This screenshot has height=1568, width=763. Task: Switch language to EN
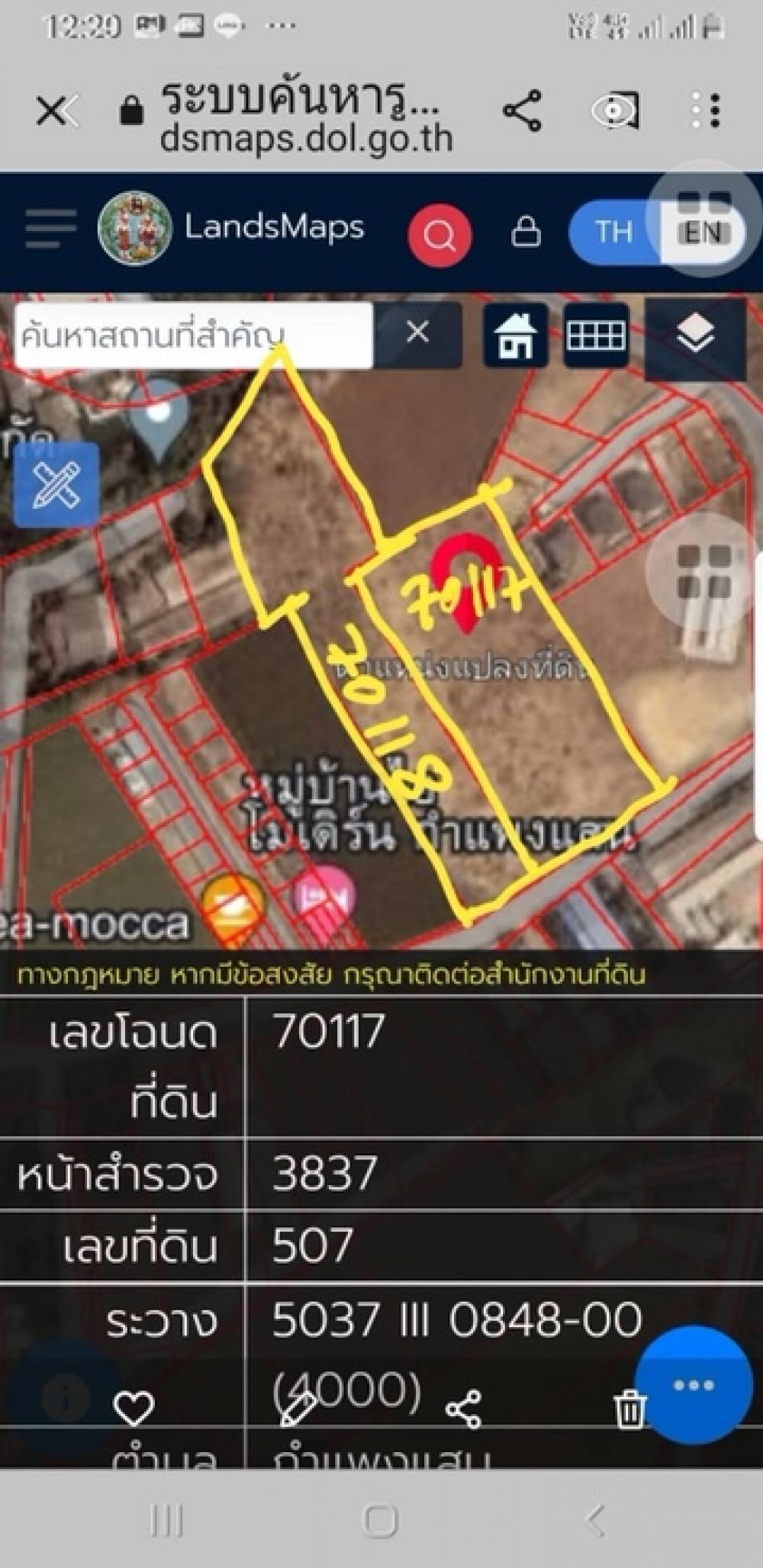702,232
